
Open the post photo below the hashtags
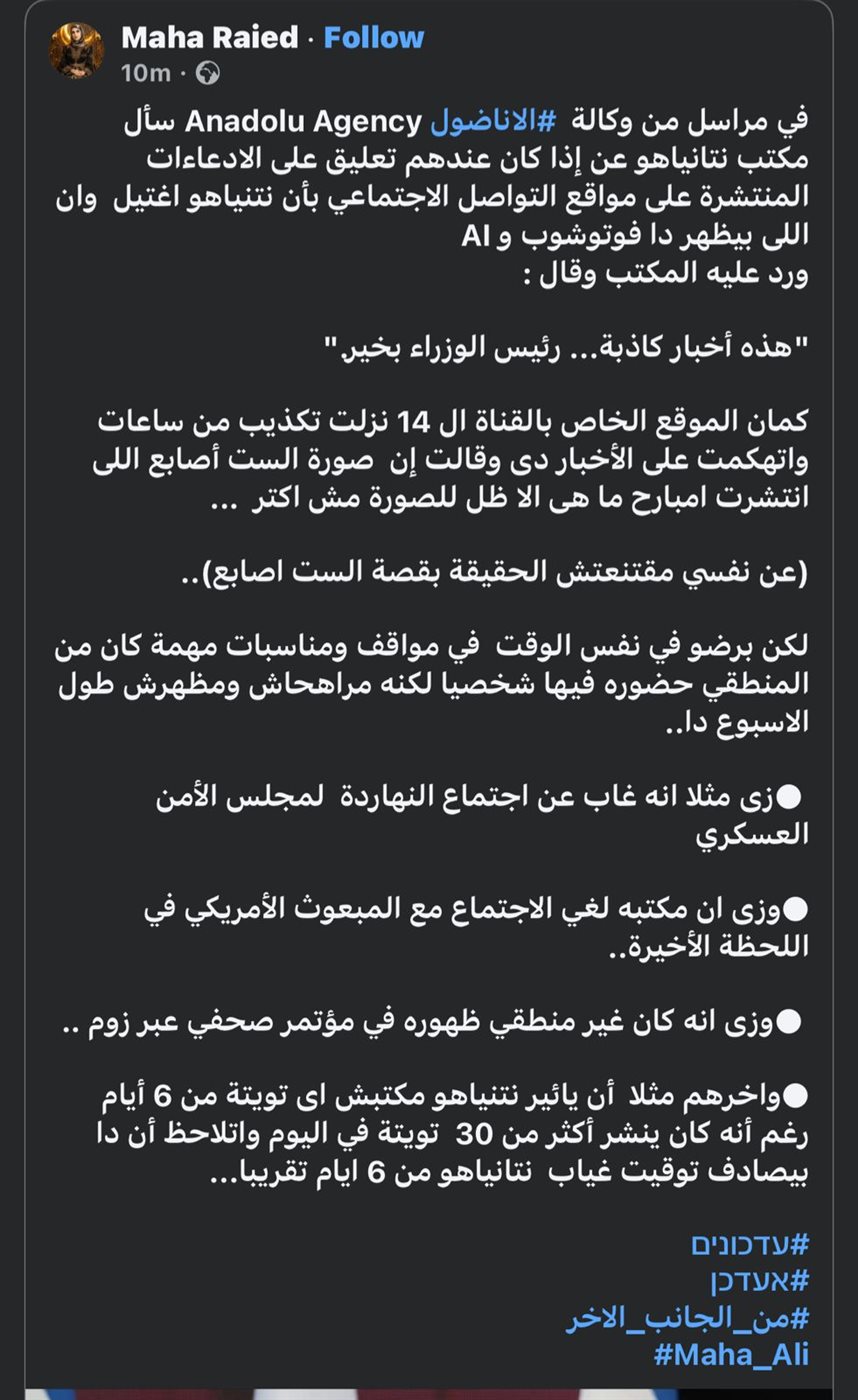(428, 1392)
